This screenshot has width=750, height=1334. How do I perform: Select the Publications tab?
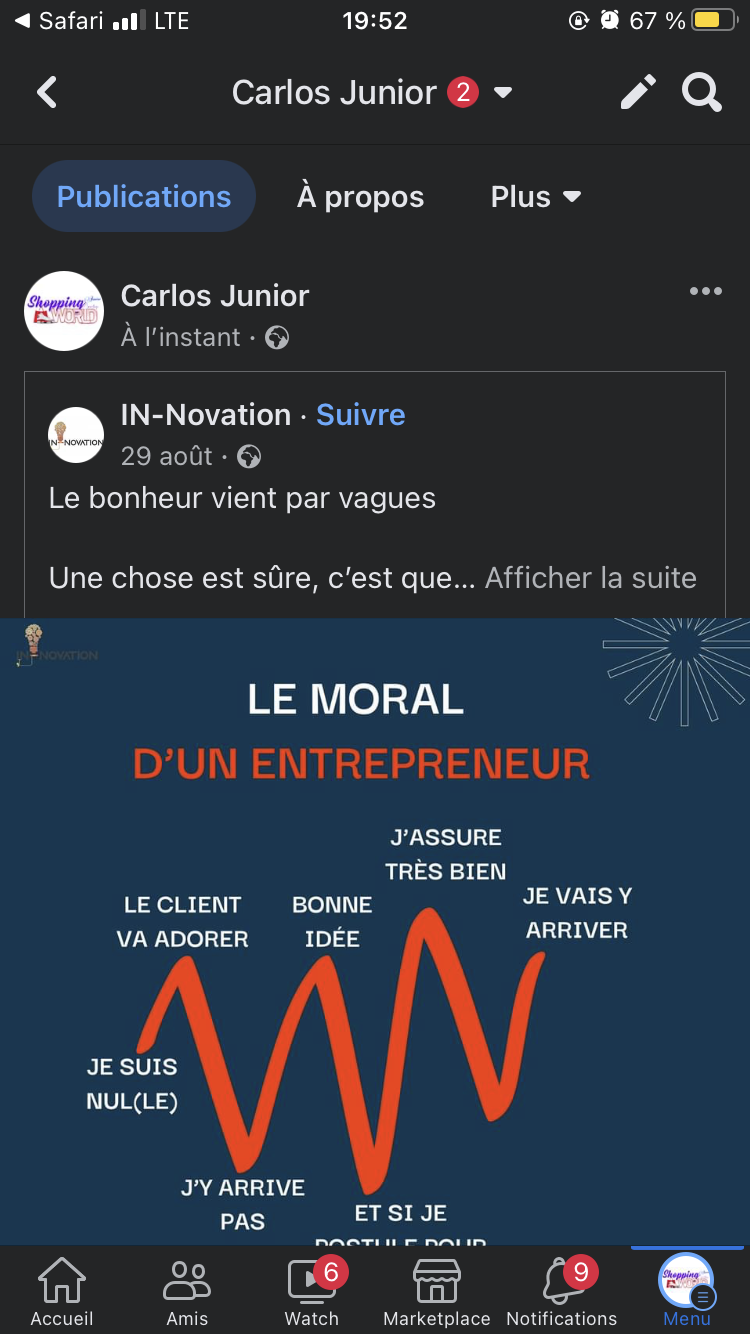coord(144,197)
